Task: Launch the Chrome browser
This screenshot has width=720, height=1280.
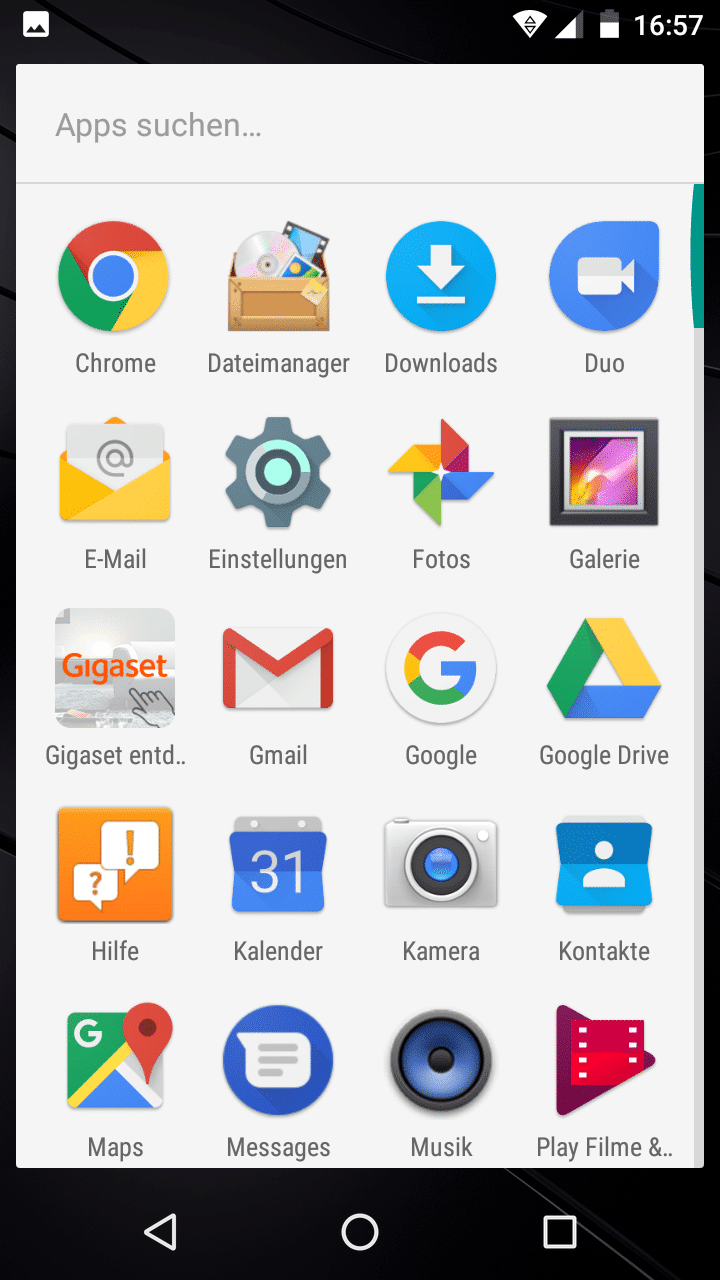Action: (114, 277)
